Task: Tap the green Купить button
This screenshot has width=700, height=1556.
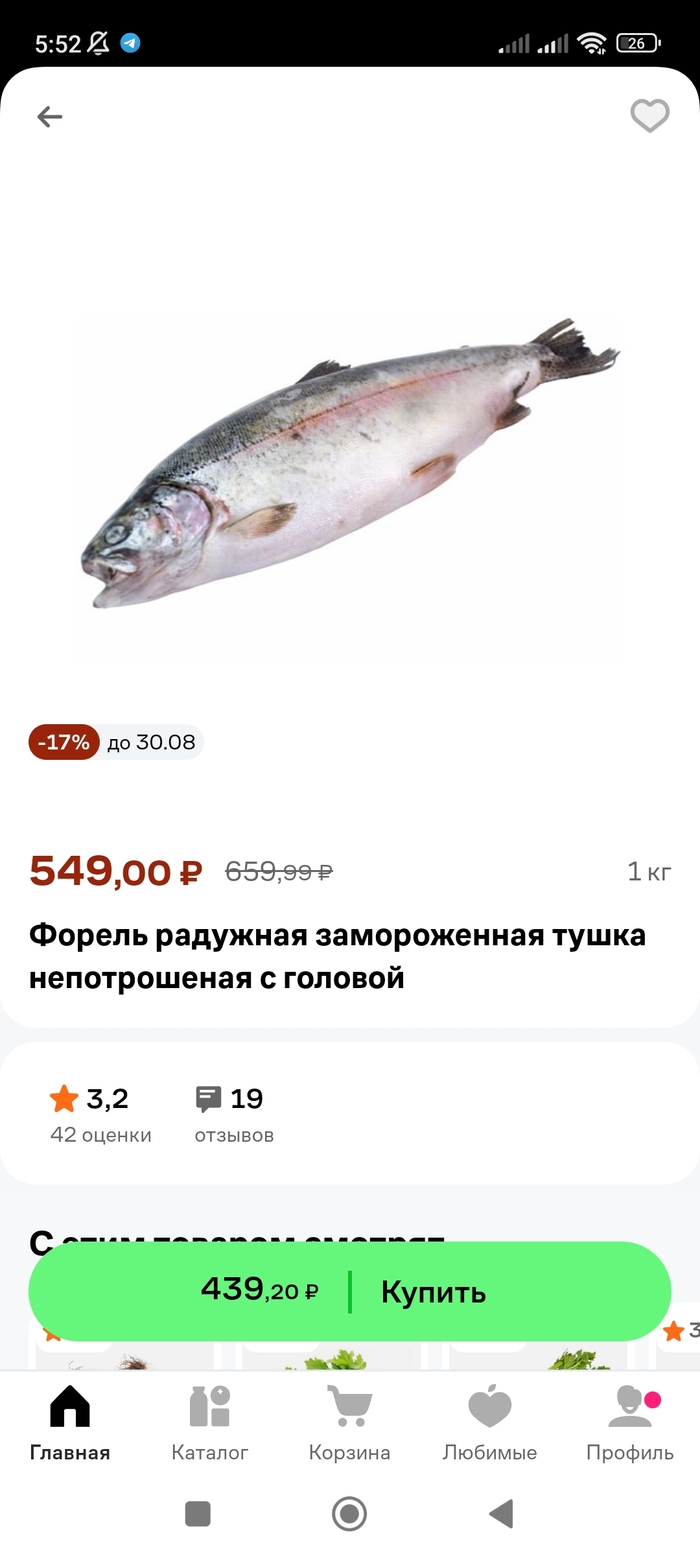Action: click(349, 1291)
